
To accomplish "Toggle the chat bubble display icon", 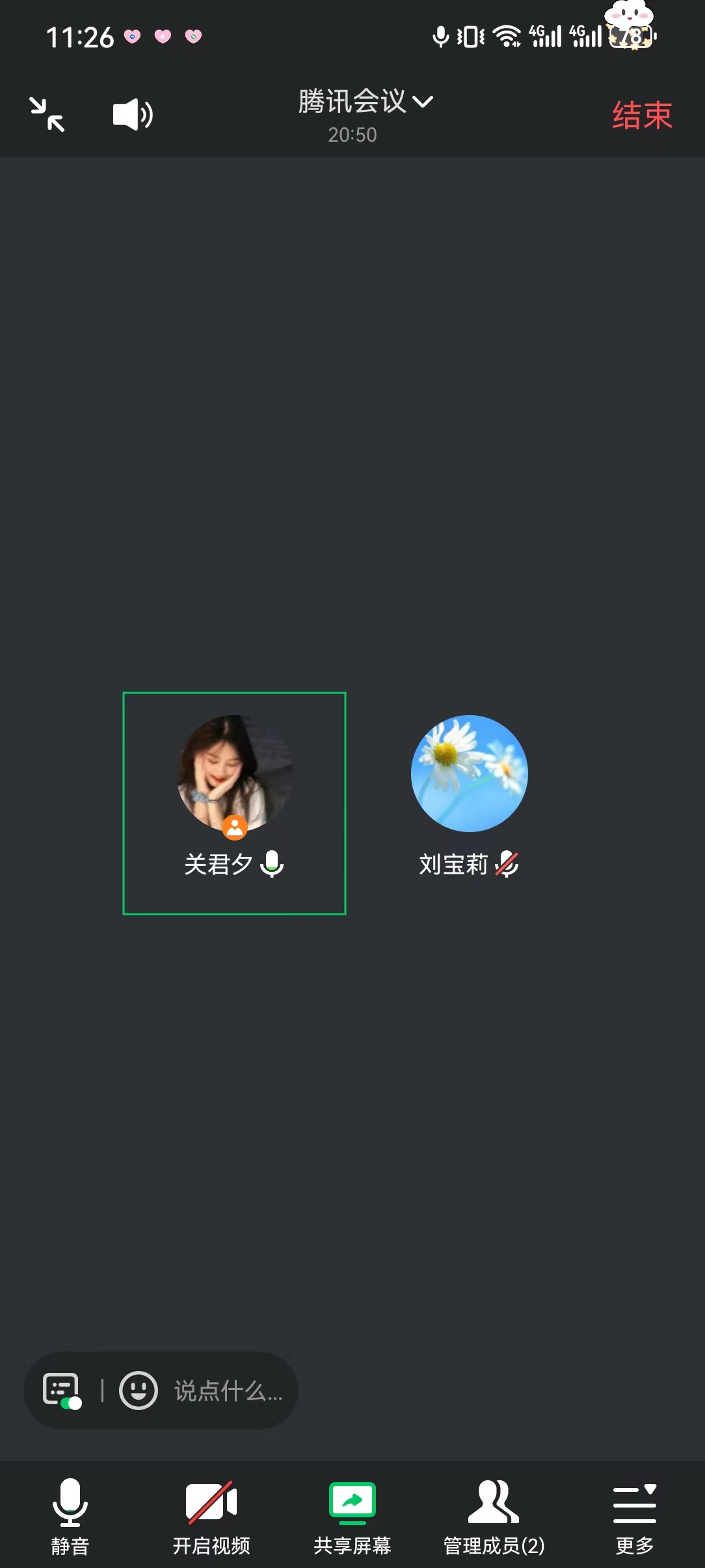I will click(x=62, y=1391).
